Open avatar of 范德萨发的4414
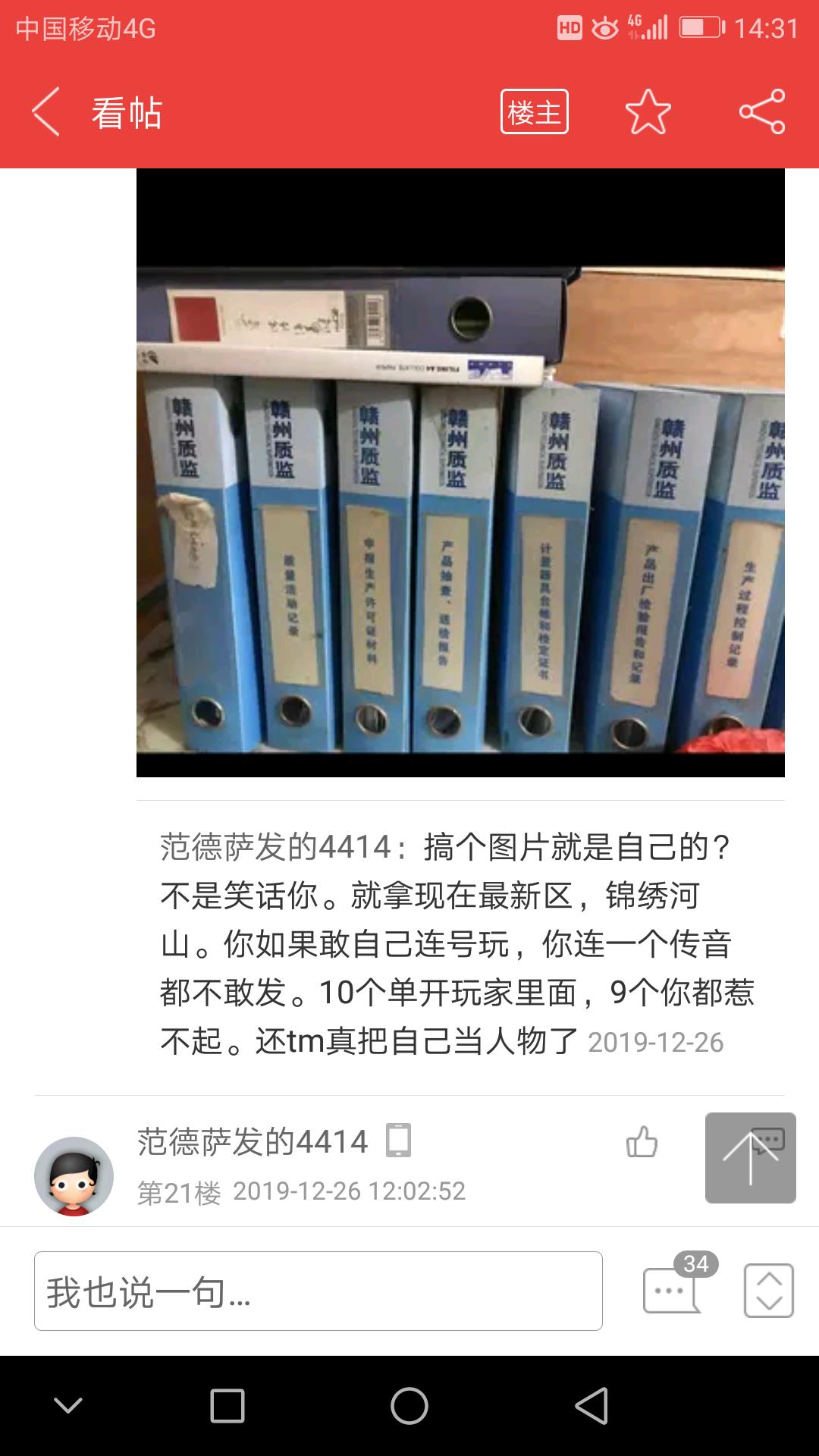 click(74, 1176)
